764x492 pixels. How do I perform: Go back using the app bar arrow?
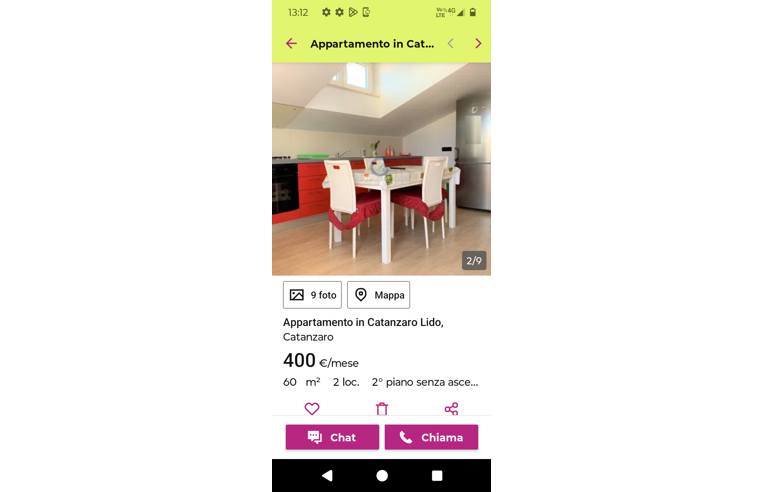[291, 44]
